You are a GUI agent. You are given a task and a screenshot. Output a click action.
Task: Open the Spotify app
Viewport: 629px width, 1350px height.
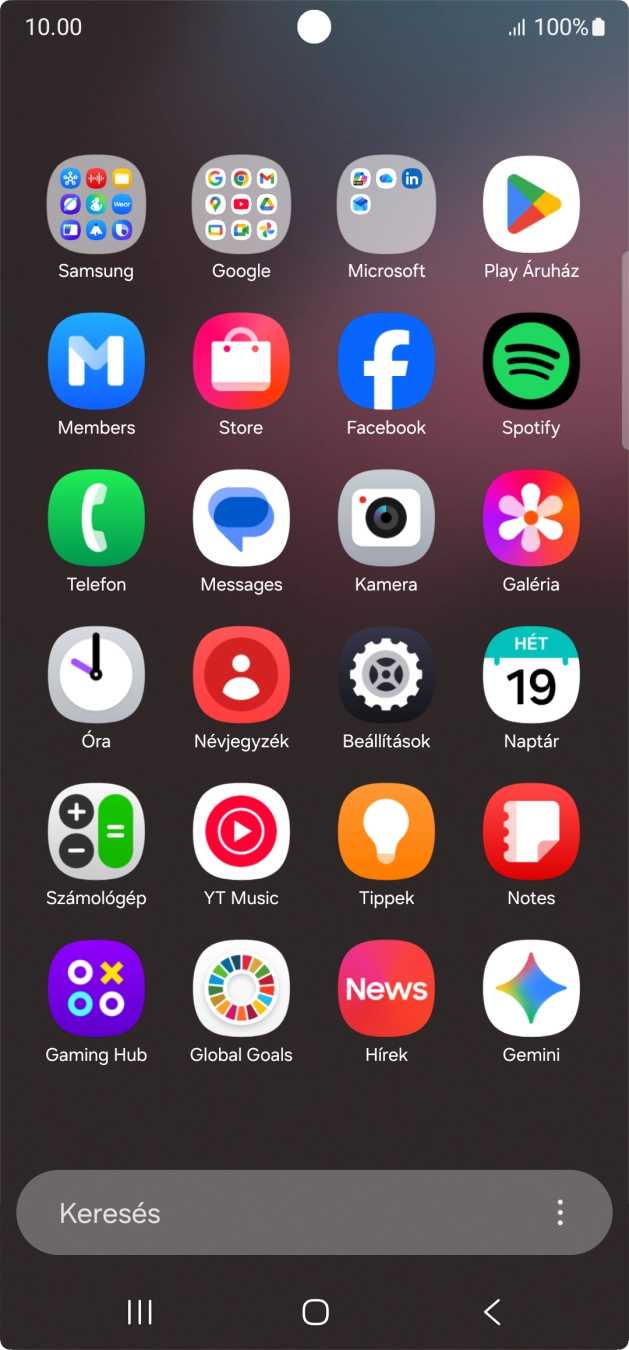tap(531, 361)
